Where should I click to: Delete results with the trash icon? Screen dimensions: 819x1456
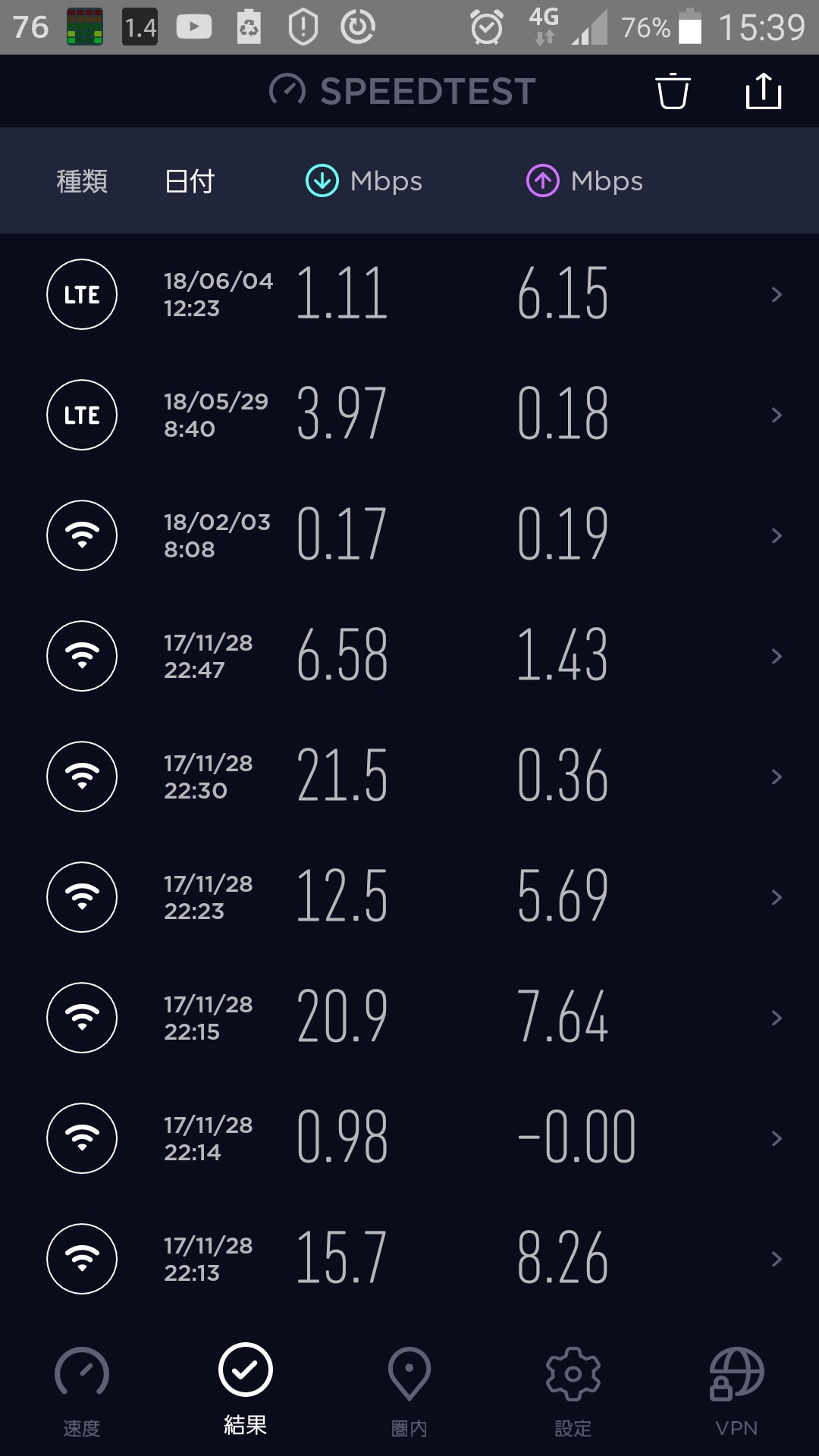[673, 92]
